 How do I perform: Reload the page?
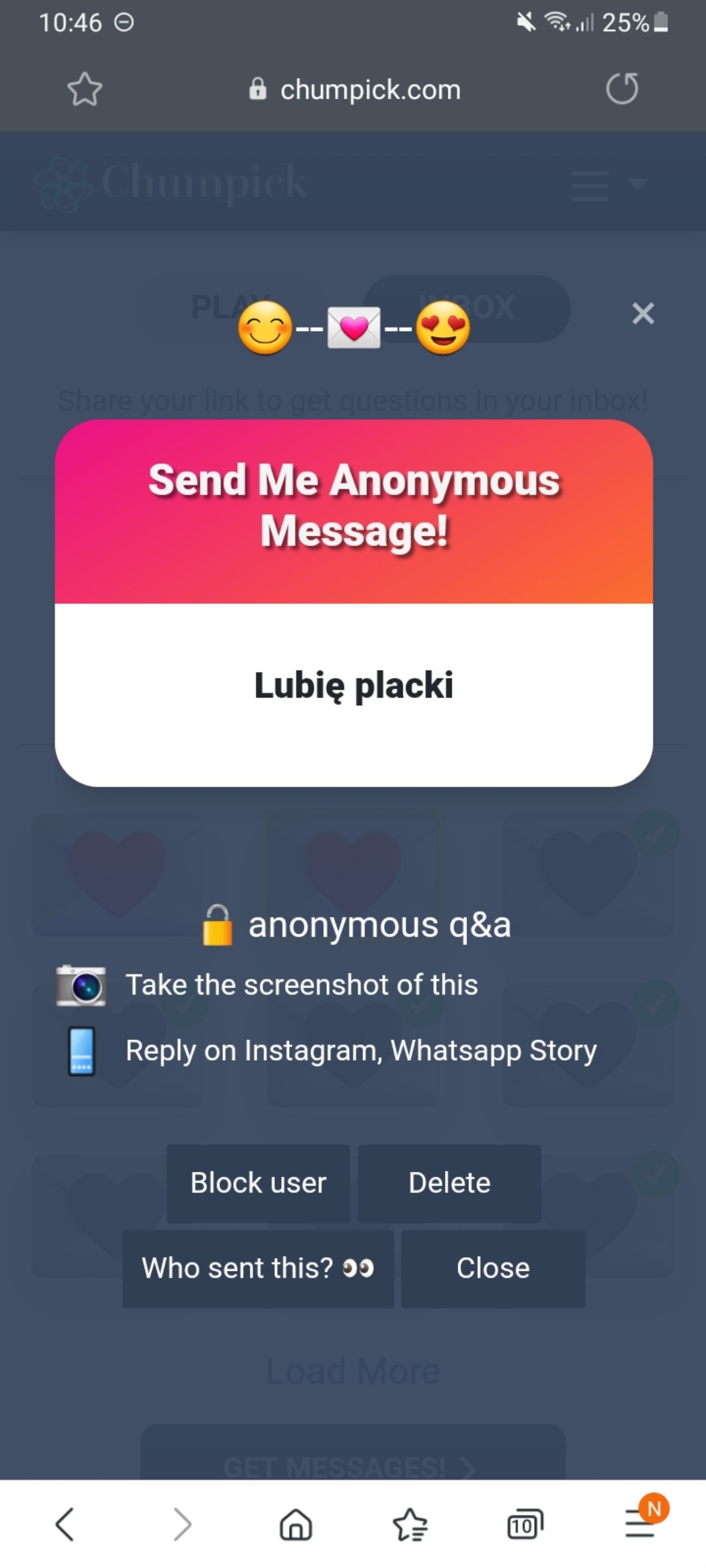622,89
